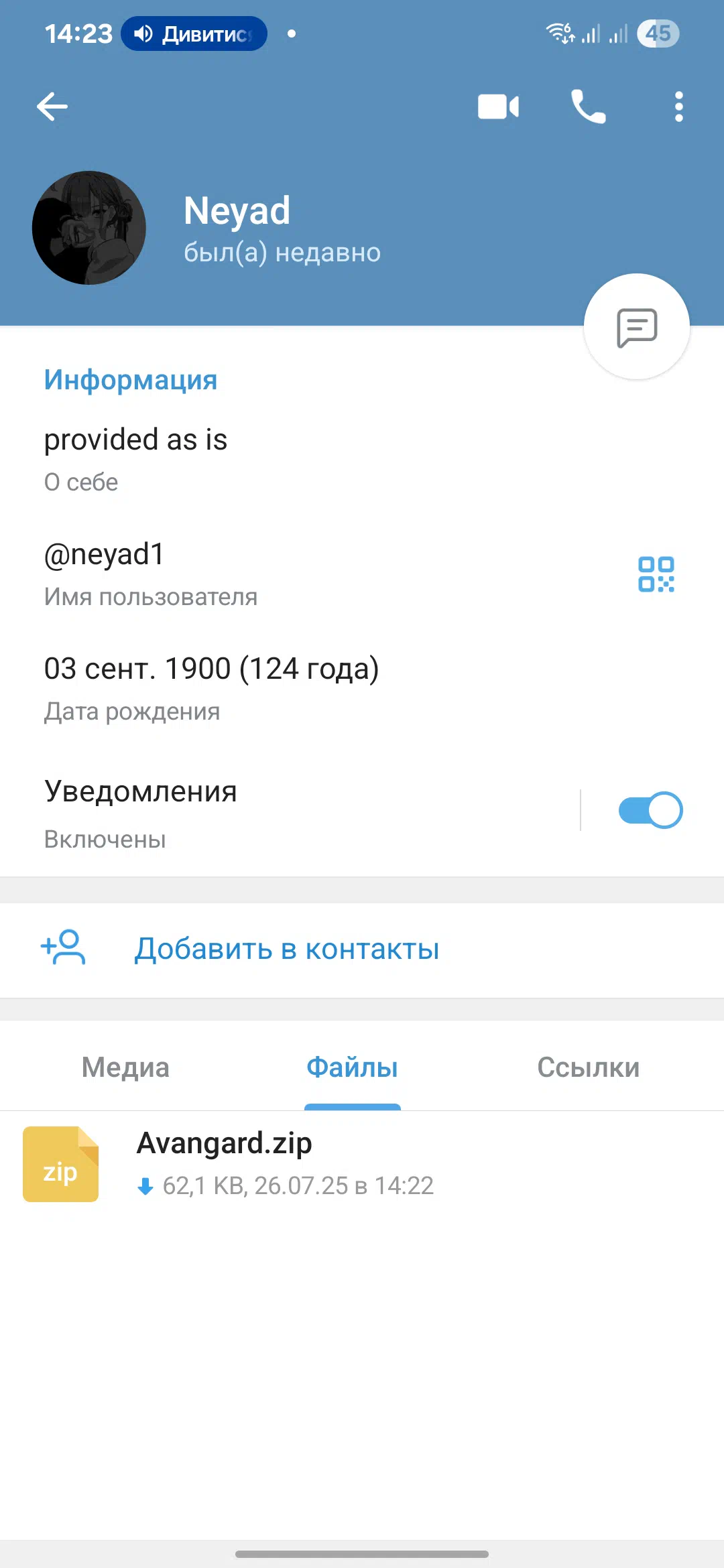Go back using the arrow icon
This screenshot has height=1568, width=724.
point(52,107)
